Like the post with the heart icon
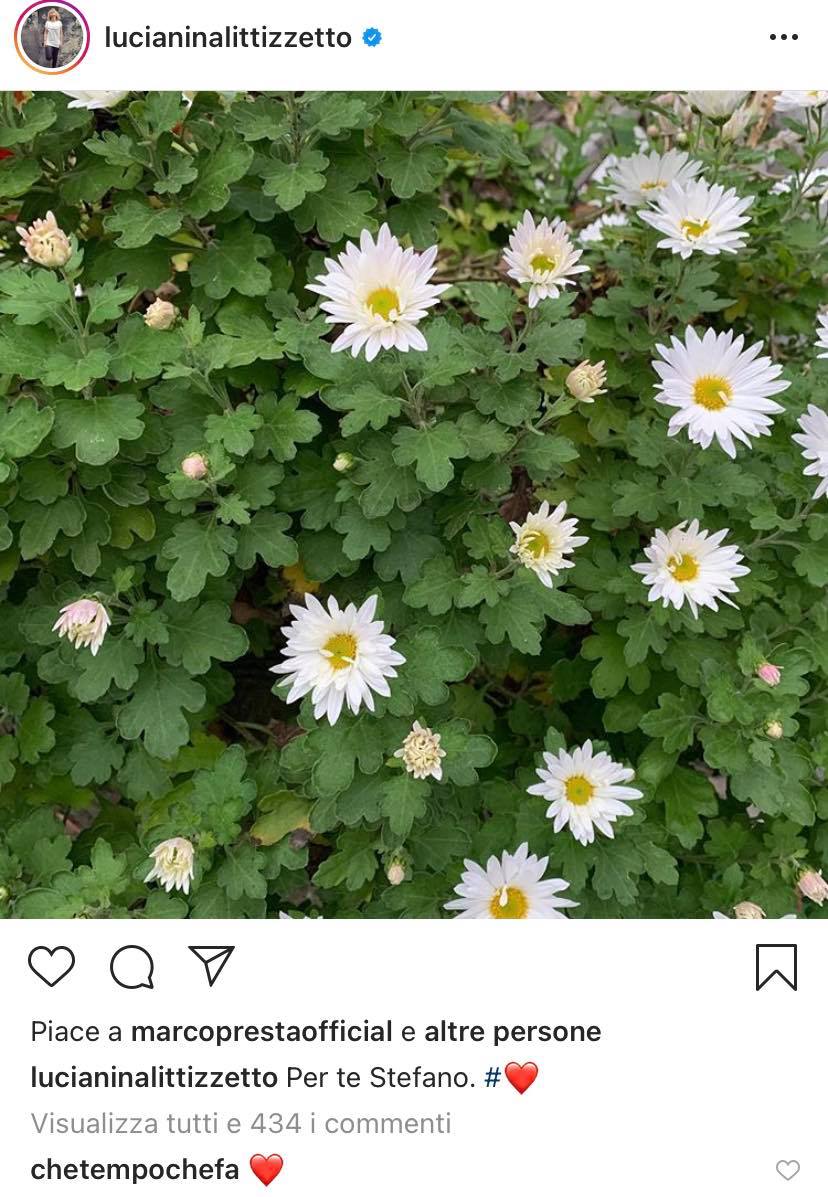828x1197 pixels. tap(51, 966)
